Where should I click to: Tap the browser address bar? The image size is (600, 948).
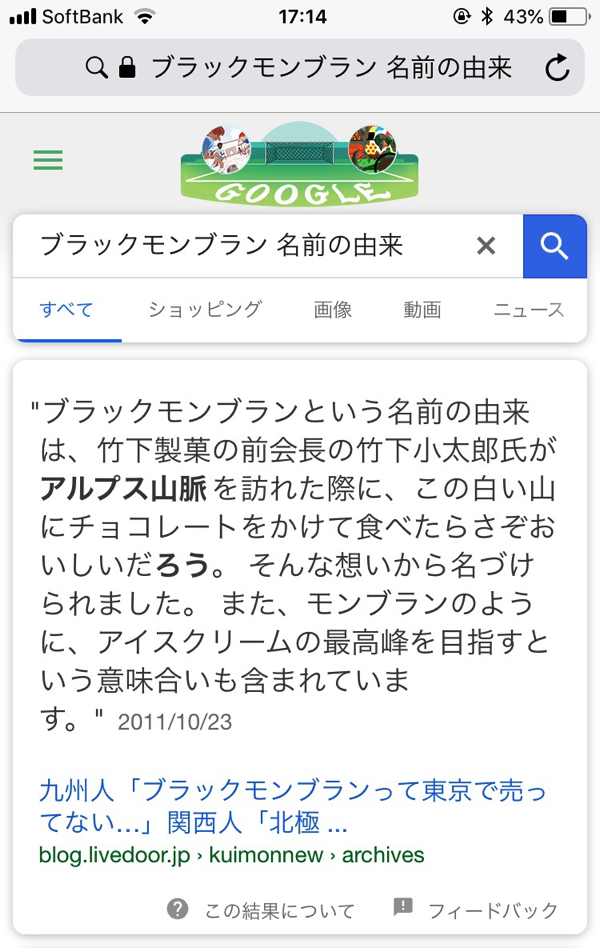pos(300,68)
